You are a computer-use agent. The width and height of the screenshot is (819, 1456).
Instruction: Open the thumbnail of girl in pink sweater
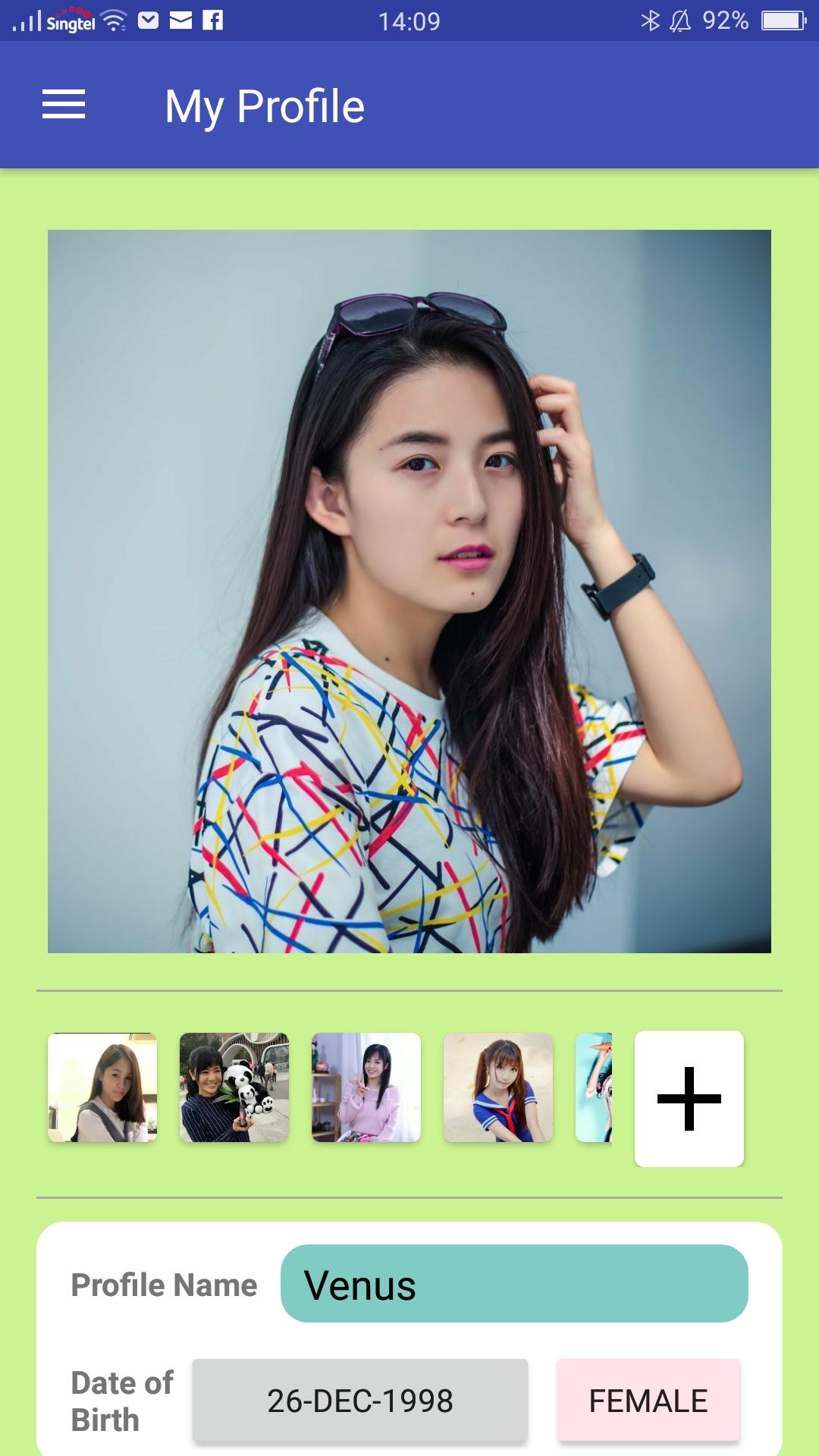tap(366, 1087)
